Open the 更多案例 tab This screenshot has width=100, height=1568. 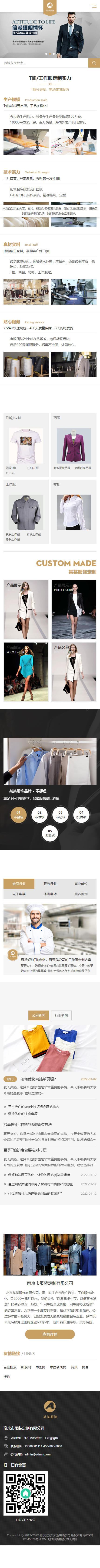pyautogui.click(x=81, y=894)
